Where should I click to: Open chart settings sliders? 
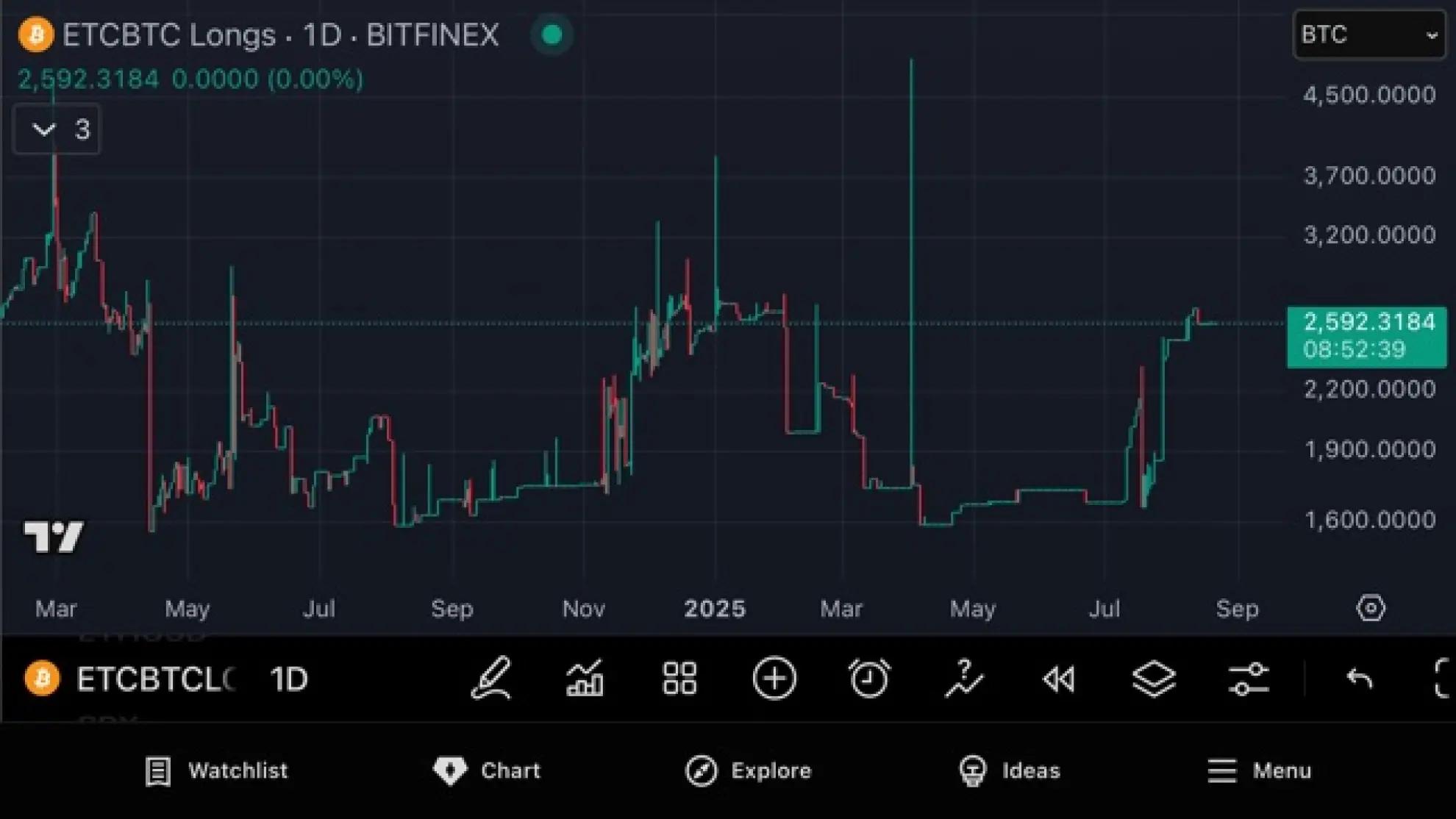coord(1249,678)
